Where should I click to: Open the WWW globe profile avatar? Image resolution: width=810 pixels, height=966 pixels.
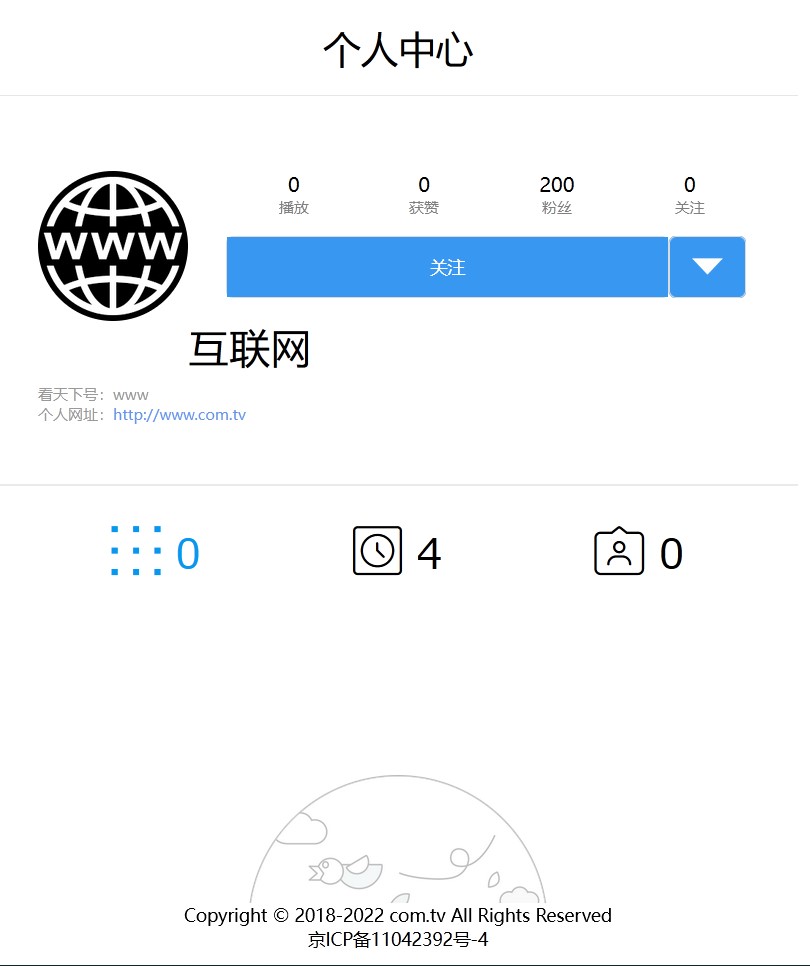(113, 246)
